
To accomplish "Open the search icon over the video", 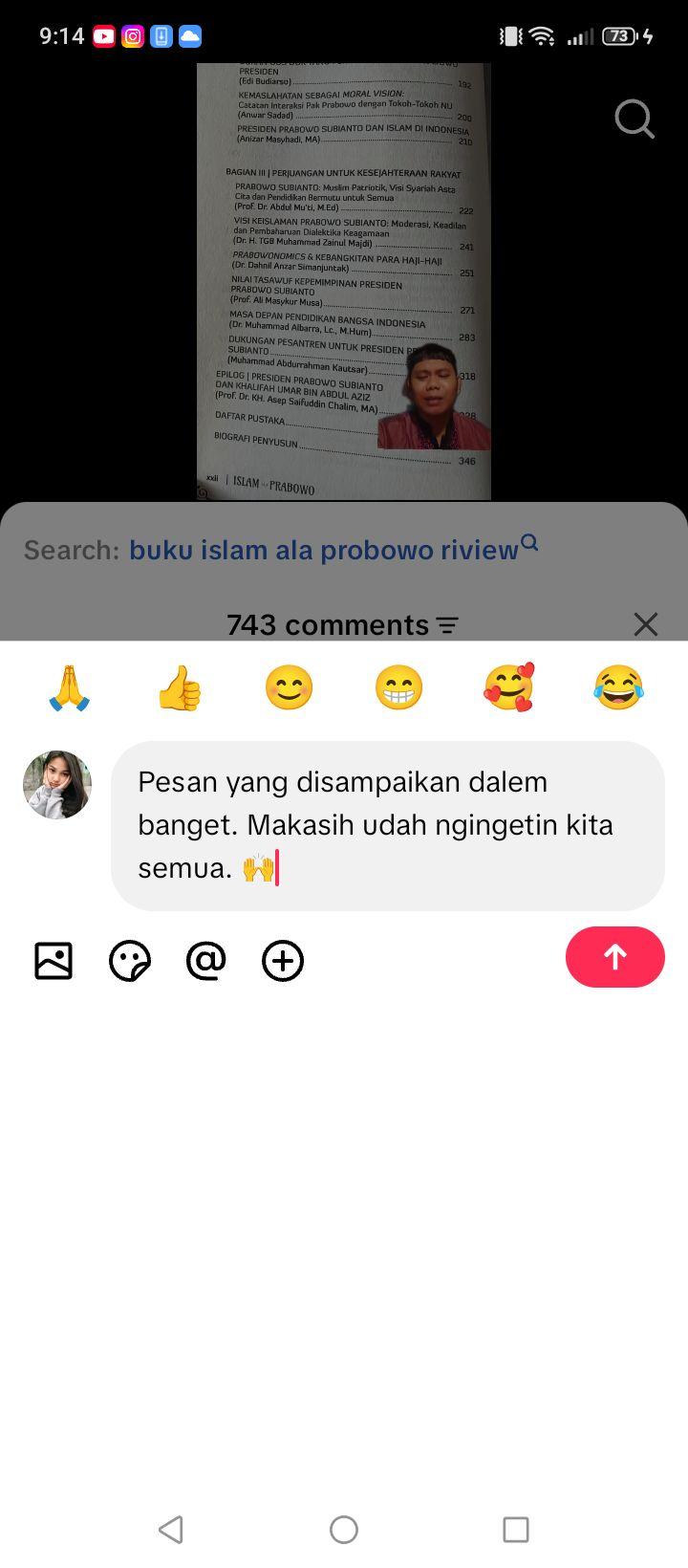I will pyautogui.click(x=634, y=120).
